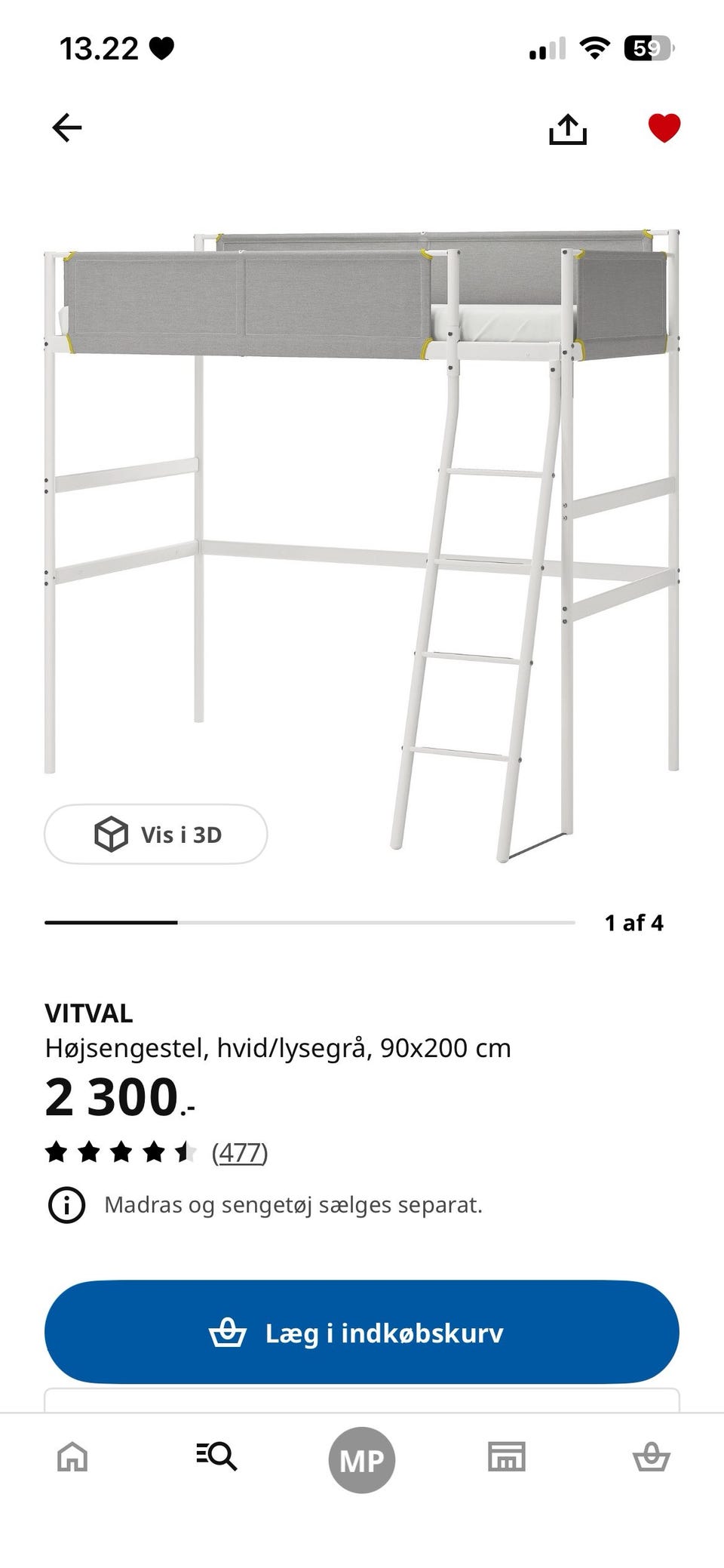Viewport: 724px width, 1568px height.
Task: Share the VITVAL loft bed product
Action: tap(567, 128)
